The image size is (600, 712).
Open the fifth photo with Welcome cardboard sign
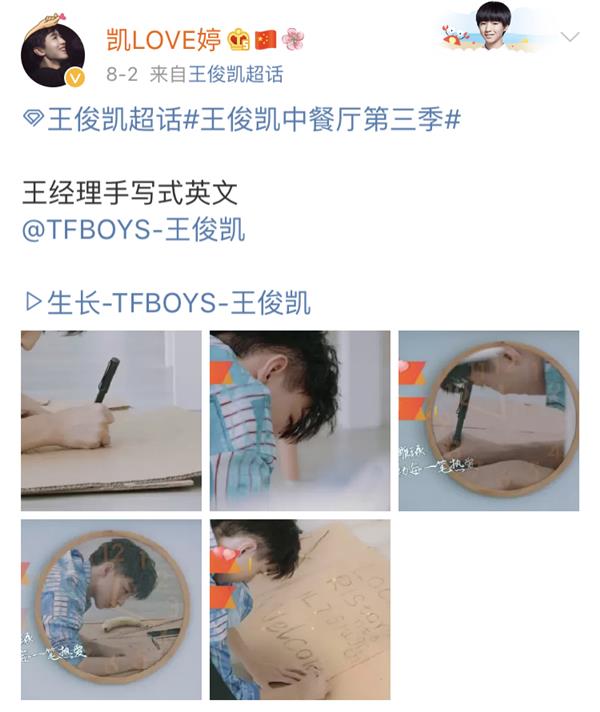(299, 608)
